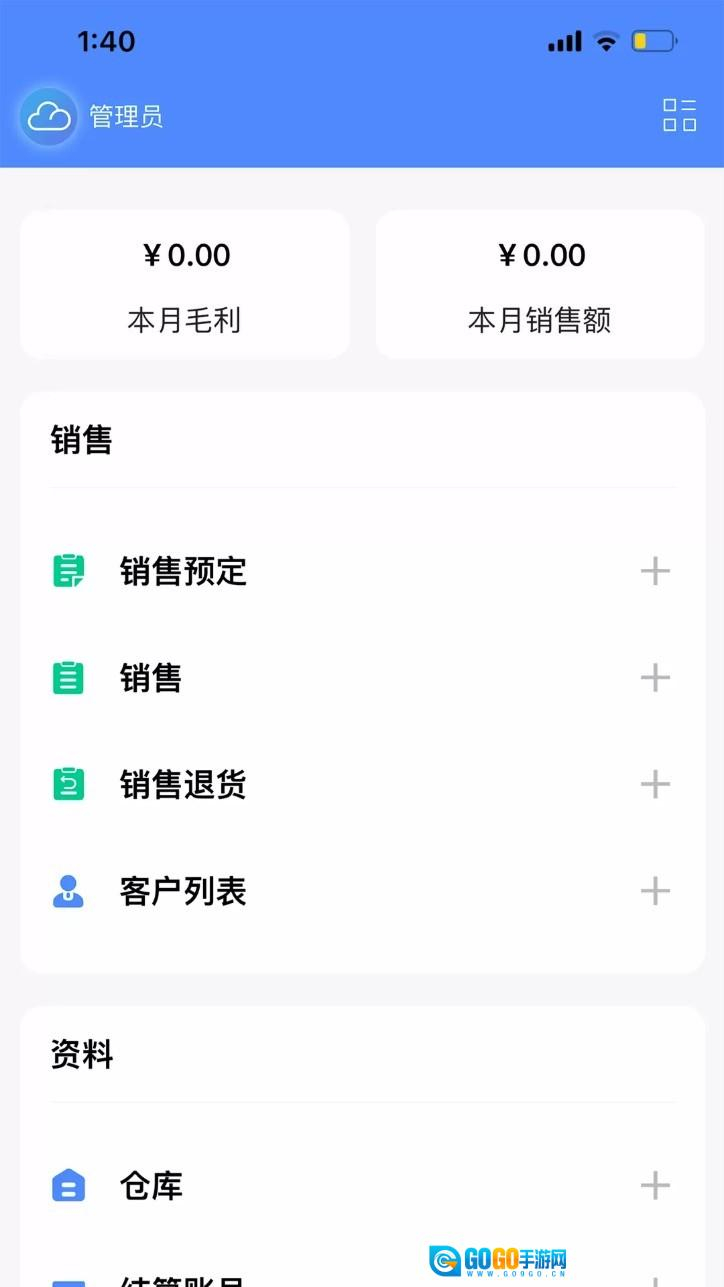Screen dimensions: 724x1287
Task: Add a new customer beside 客户列表
Action: coord(655,891)
